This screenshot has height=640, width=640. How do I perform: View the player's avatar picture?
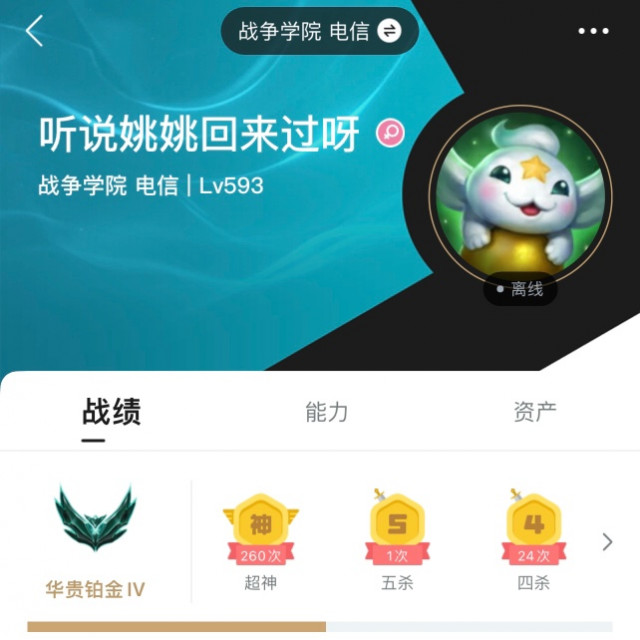click(519, 193)
